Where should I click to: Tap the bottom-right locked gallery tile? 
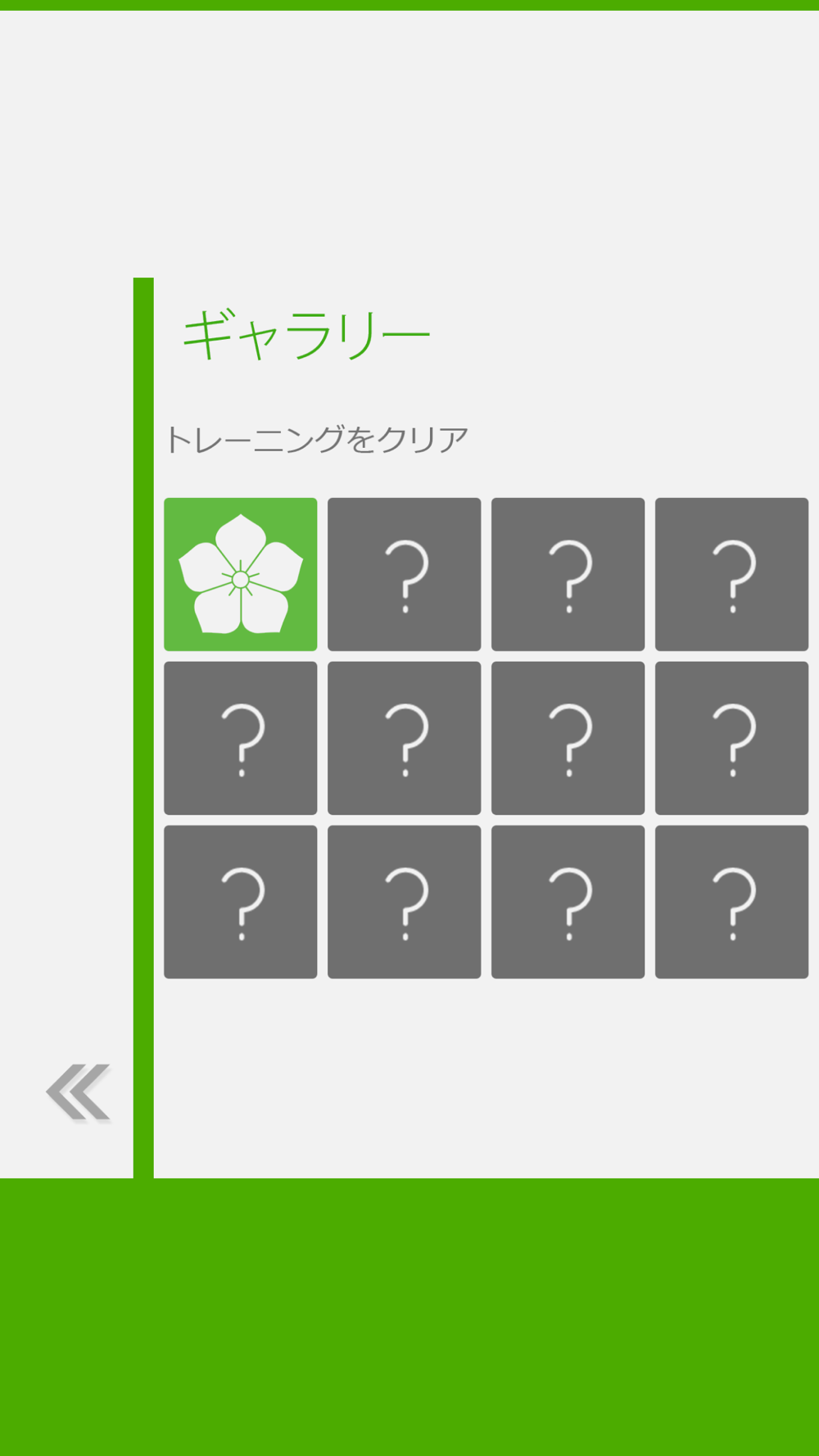pos(732,900)
